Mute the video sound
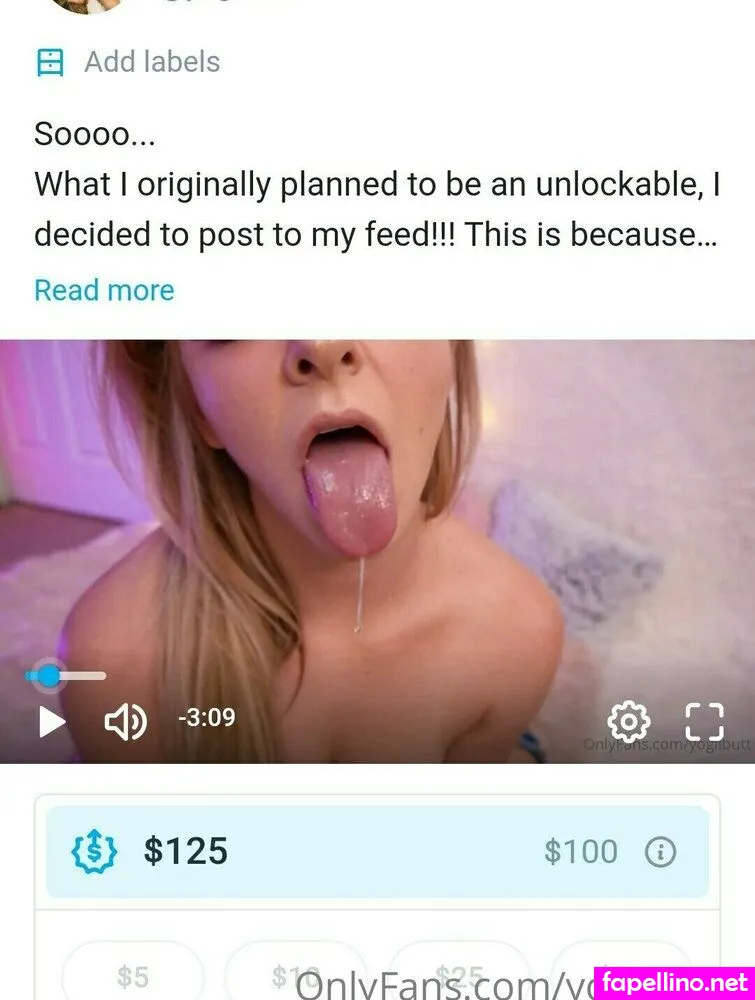The width and height of the screenshot is (755, 1000). [125, 720]
